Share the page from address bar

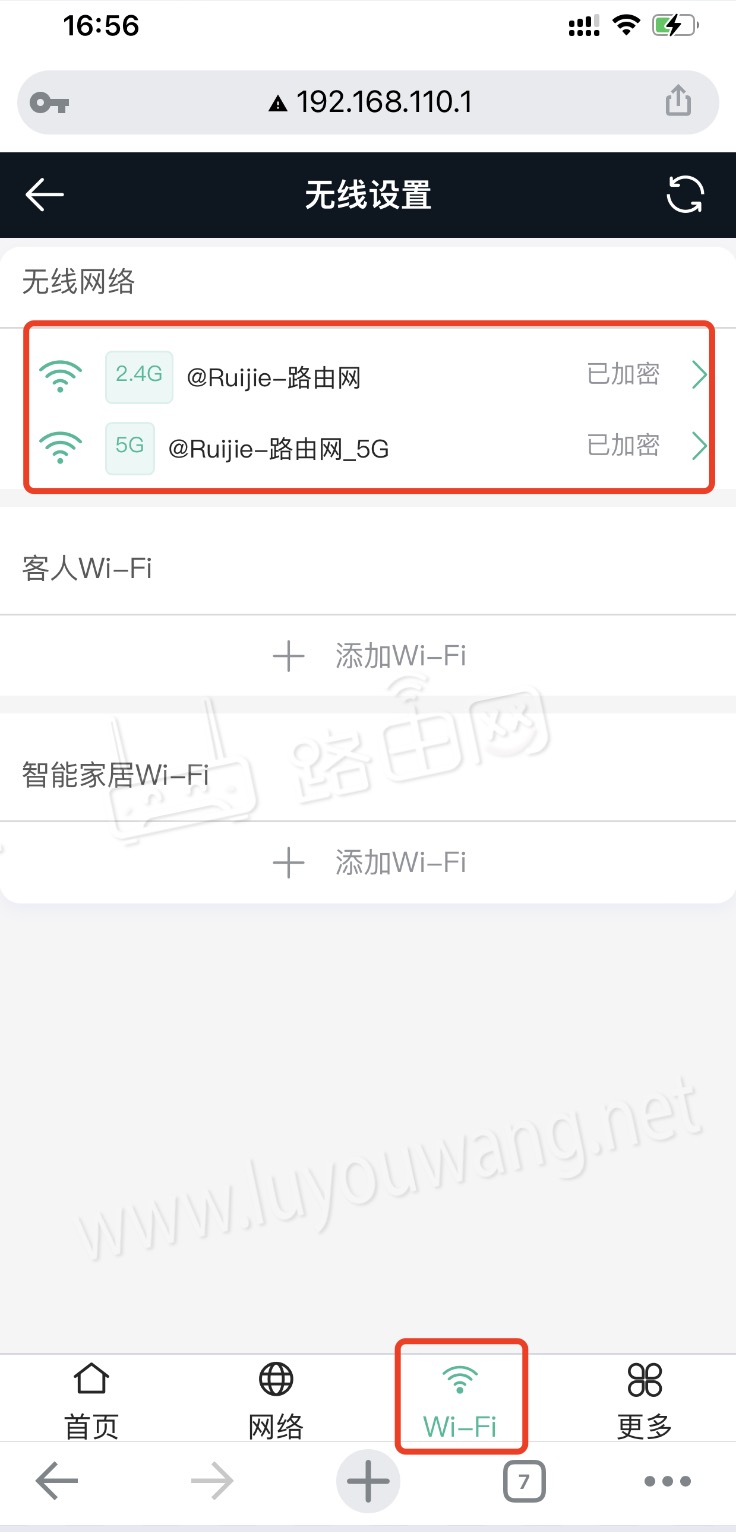(678, 101)
